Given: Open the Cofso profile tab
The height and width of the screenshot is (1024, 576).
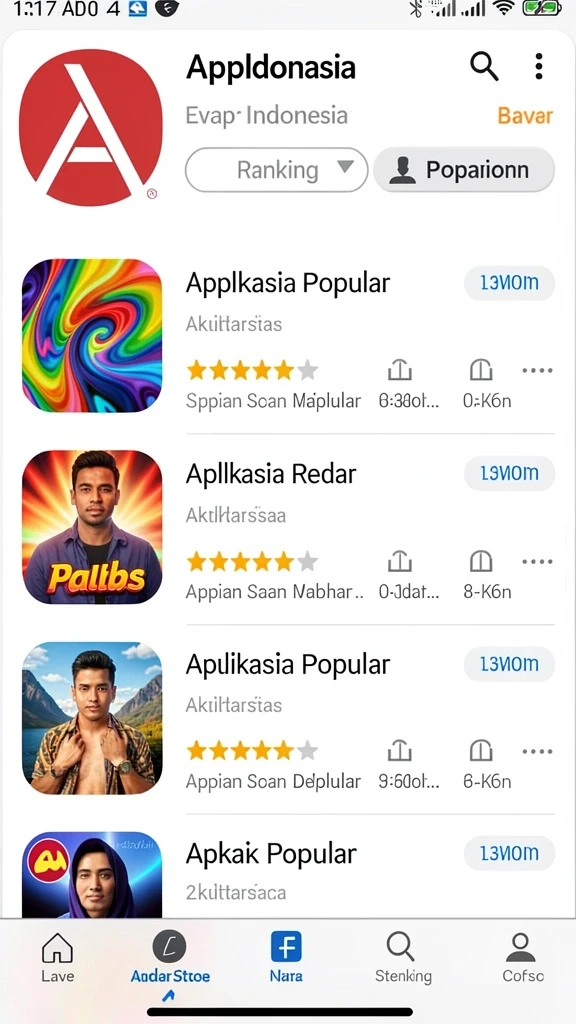Looking at the screenshot, I should point(522,958).
